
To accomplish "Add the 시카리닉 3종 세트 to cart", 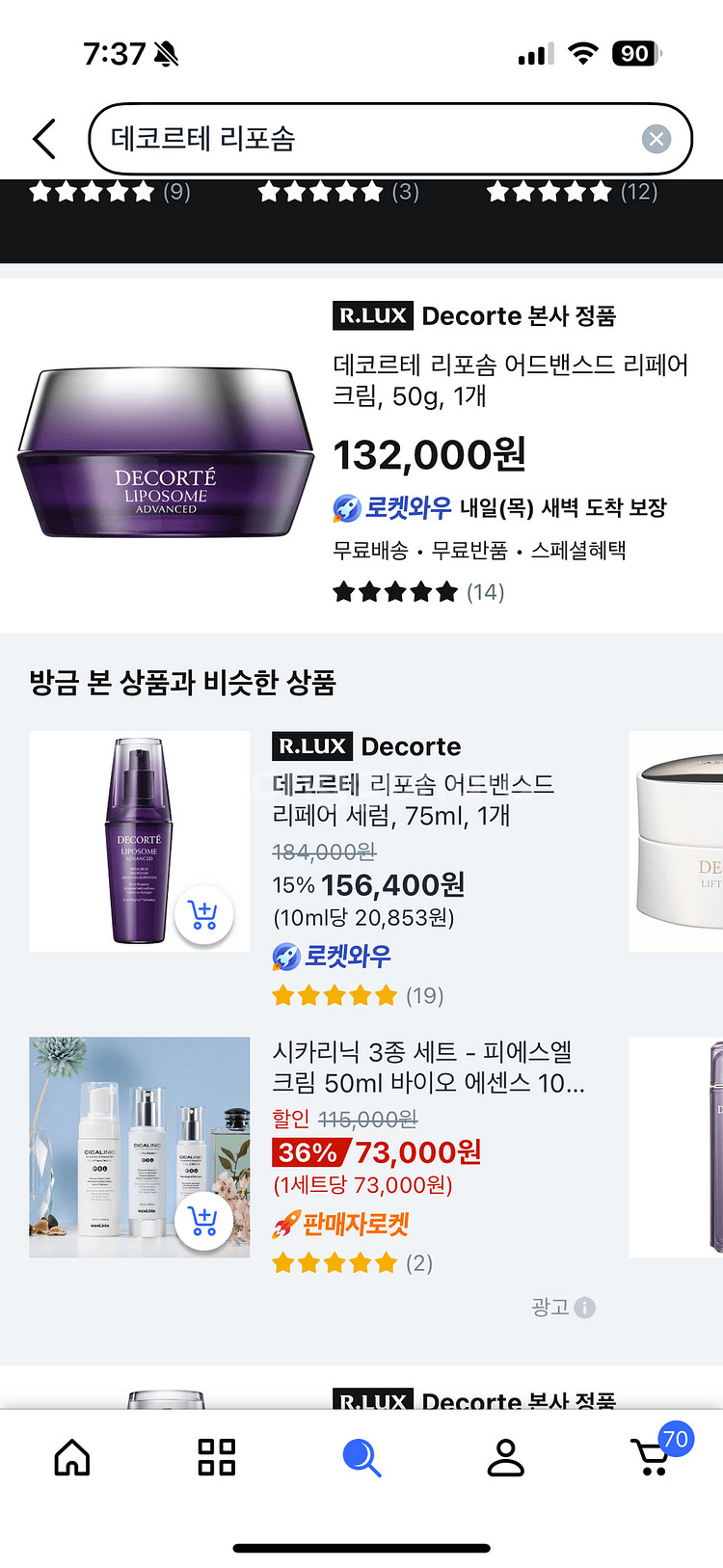I will click(x=203, y=1221).
